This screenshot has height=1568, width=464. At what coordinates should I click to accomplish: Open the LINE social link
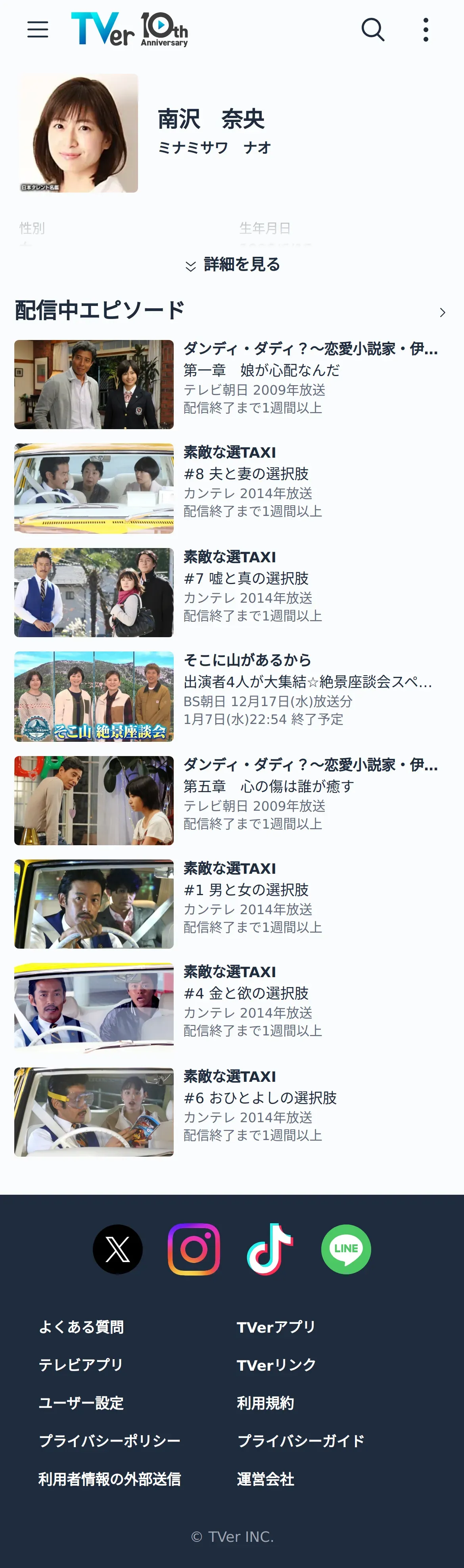[x=346, y=1249]
